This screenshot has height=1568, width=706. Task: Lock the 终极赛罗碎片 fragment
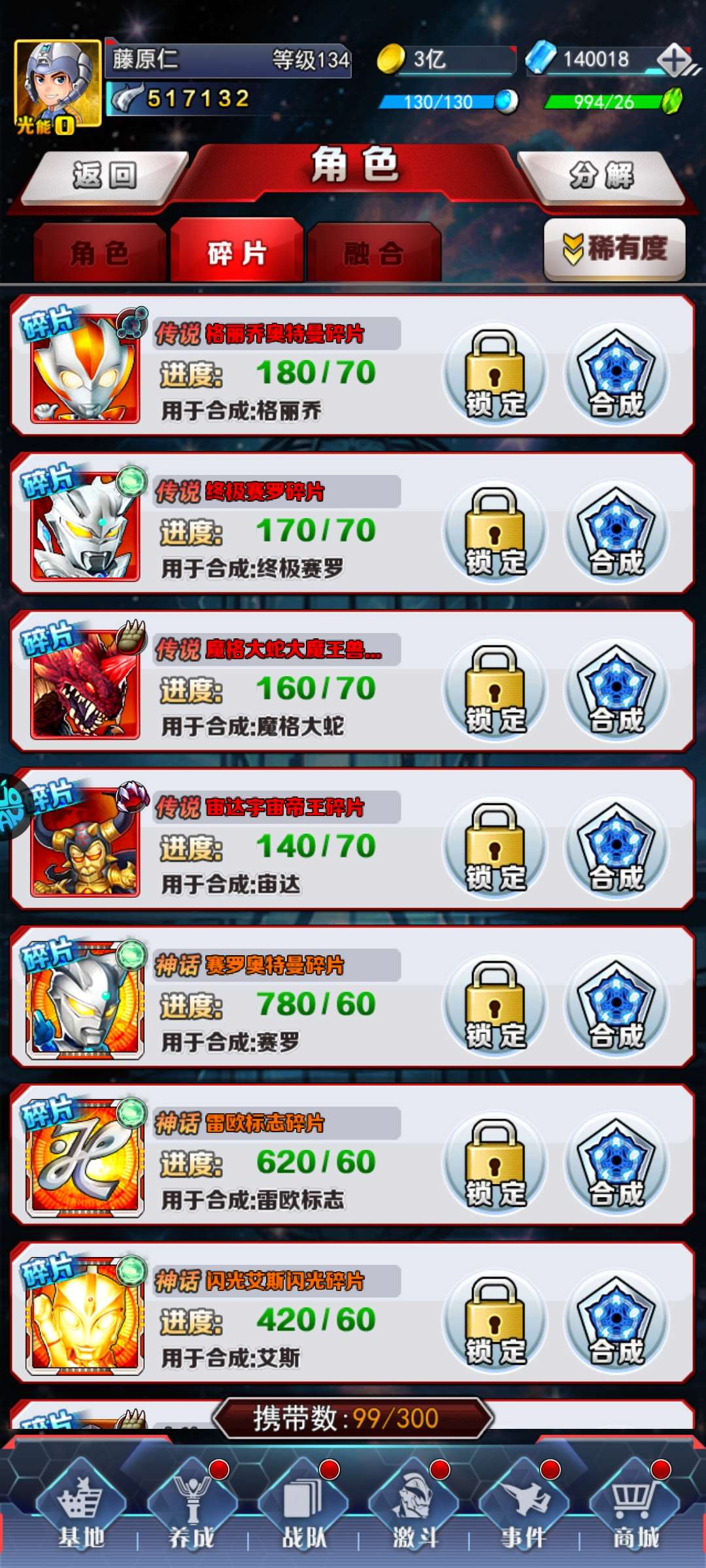coord(495,532)
